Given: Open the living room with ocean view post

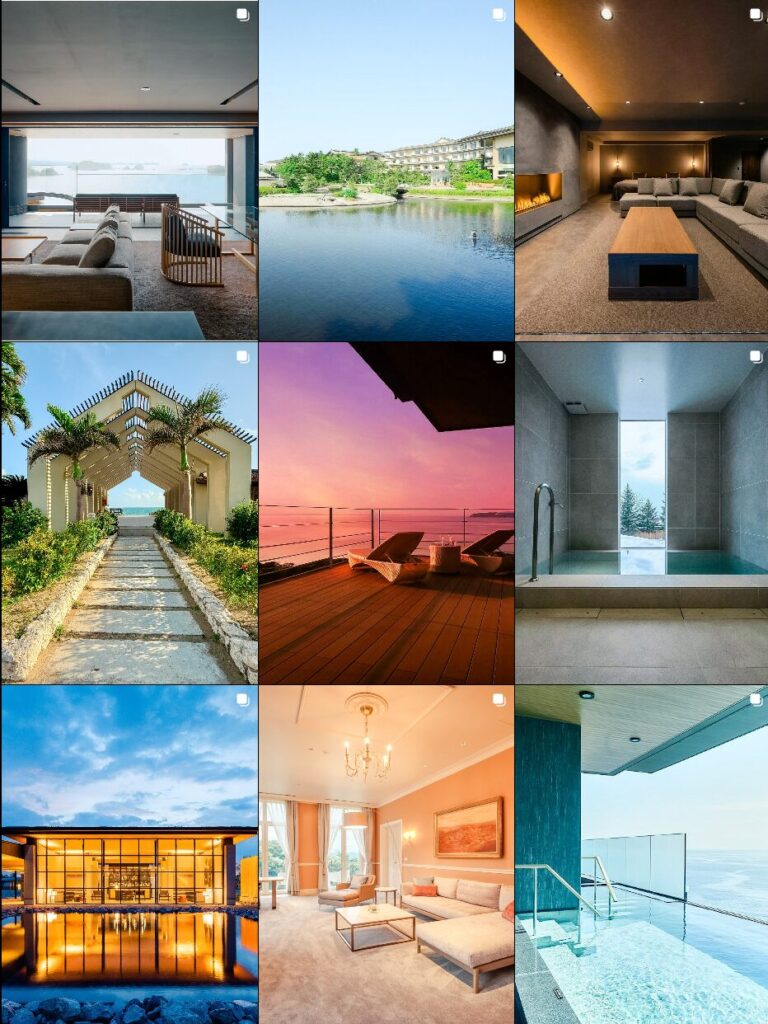Looking at the screenshot, I should pos(129,170).
